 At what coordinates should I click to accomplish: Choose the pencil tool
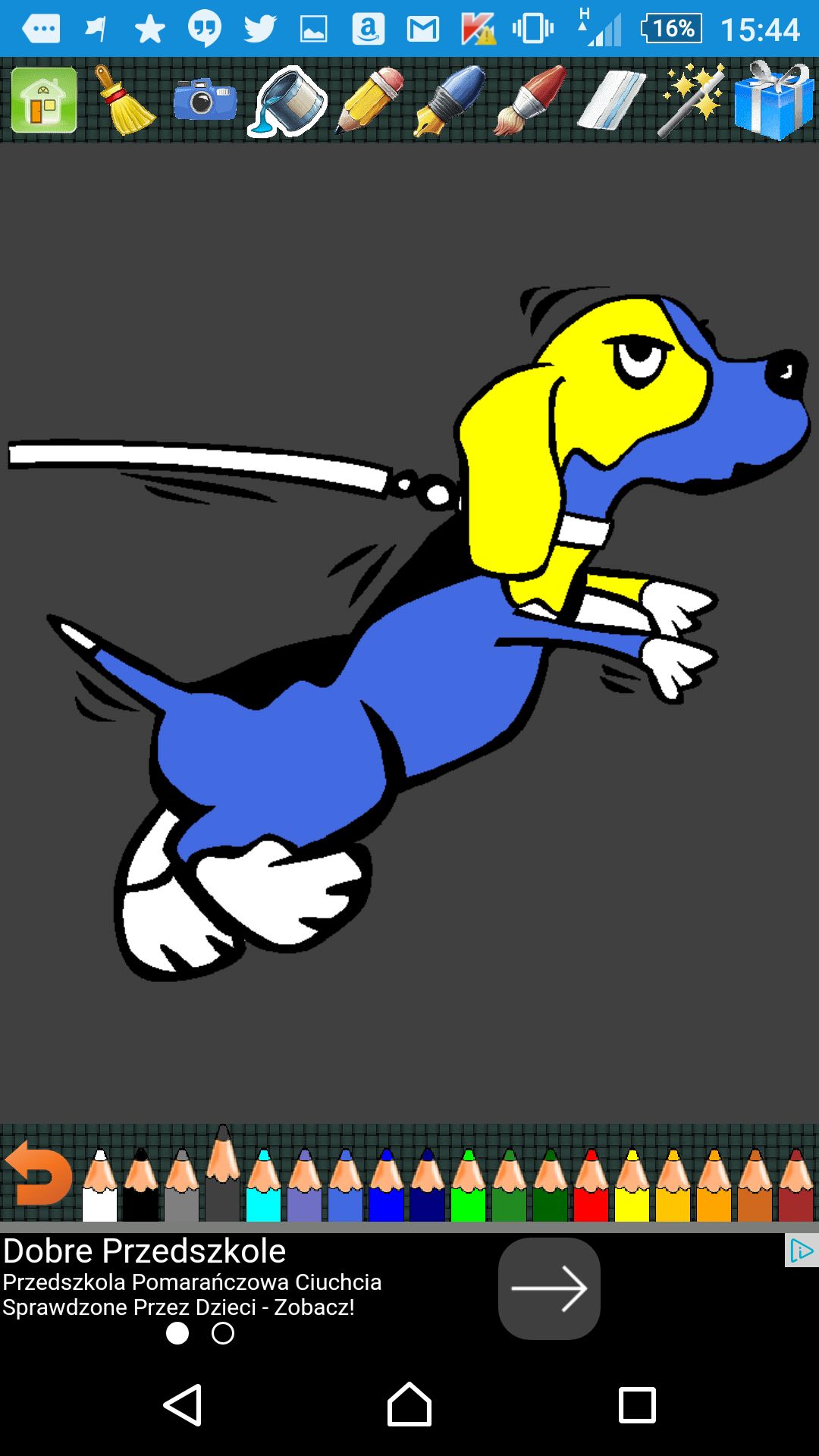369,100
